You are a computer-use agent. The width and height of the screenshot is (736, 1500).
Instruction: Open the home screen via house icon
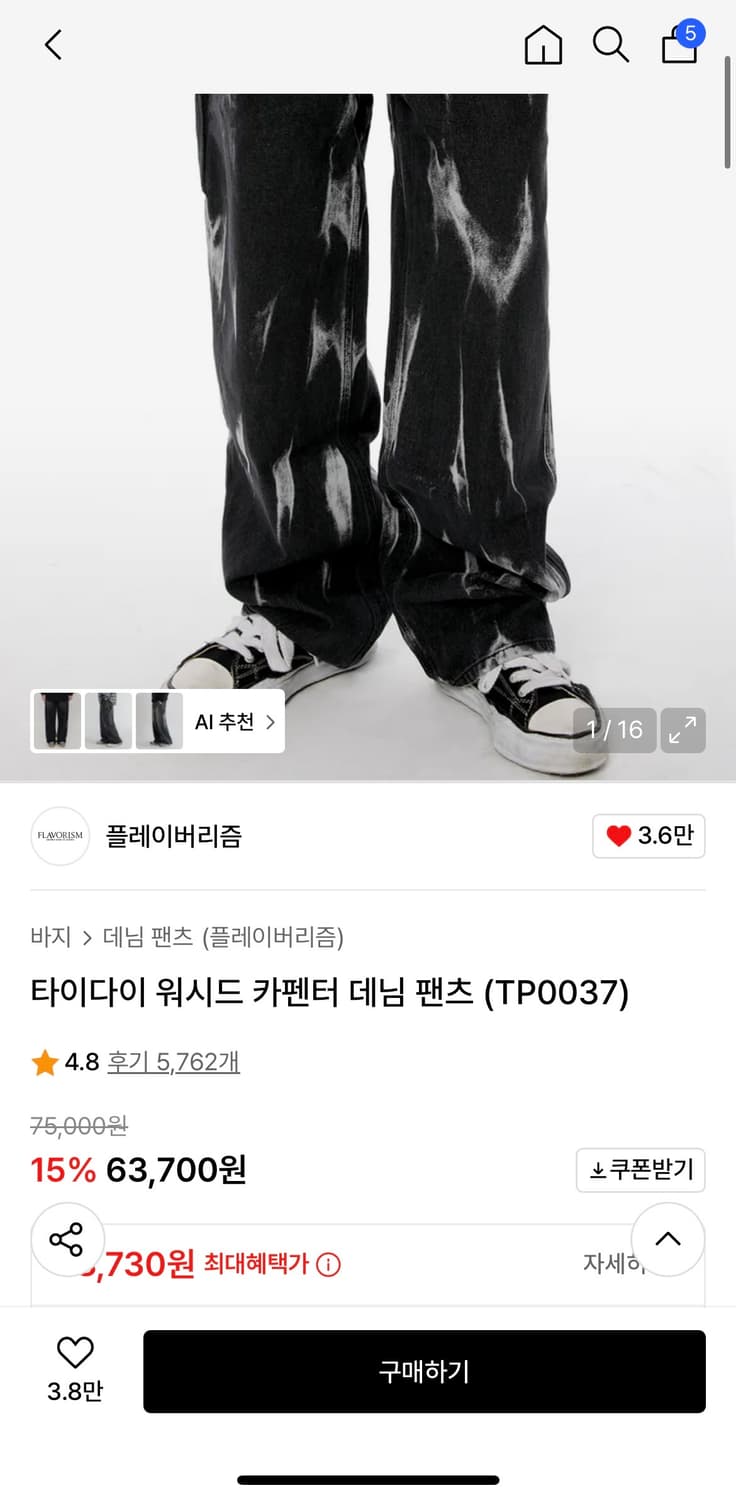click(x=543, y=44)
